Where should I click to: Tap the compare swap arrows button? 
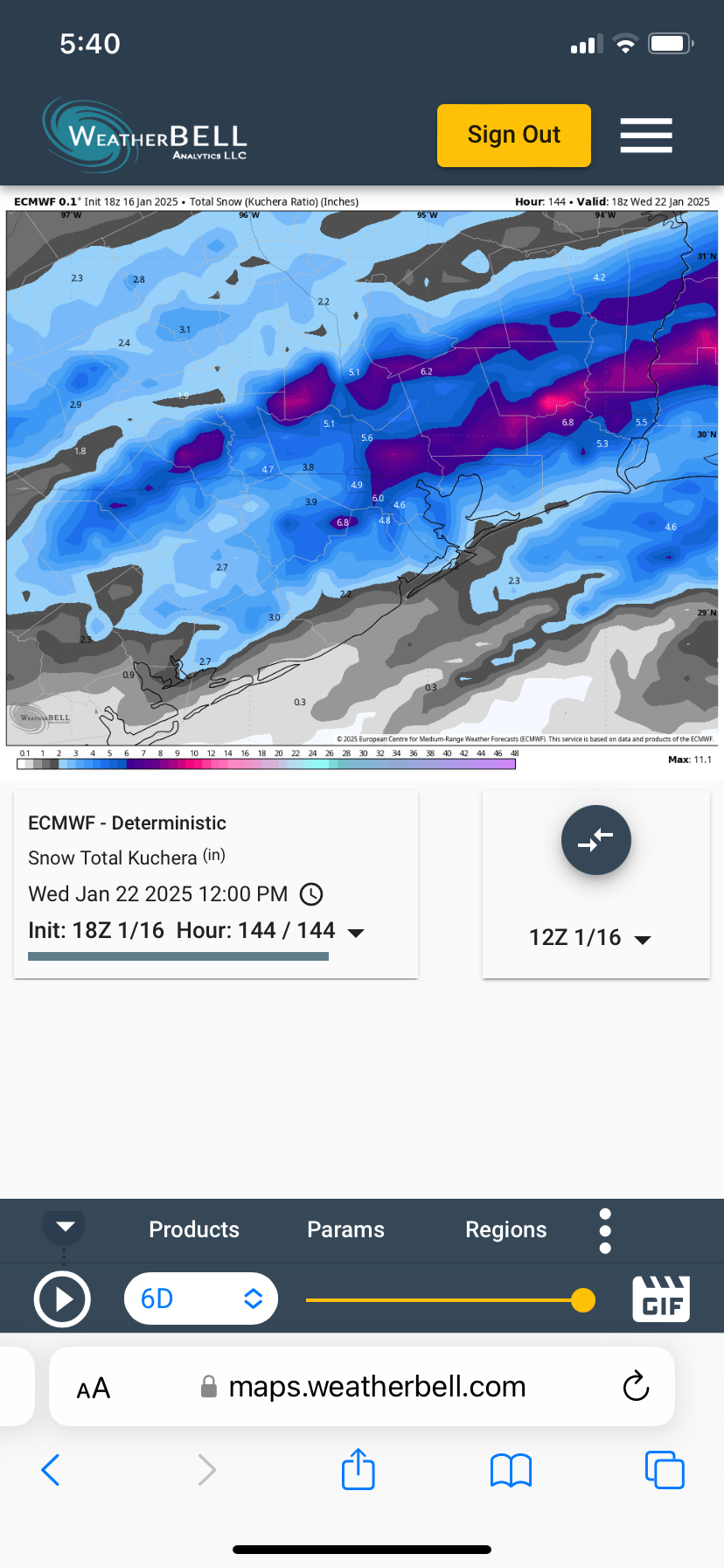595,840
